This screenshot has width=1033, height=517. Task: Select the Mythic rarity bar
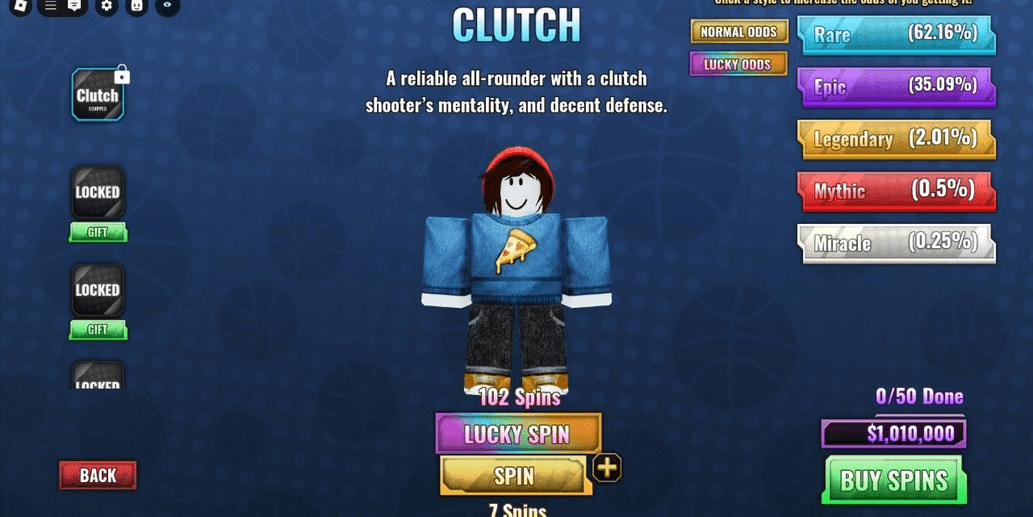tap(895, 190)
